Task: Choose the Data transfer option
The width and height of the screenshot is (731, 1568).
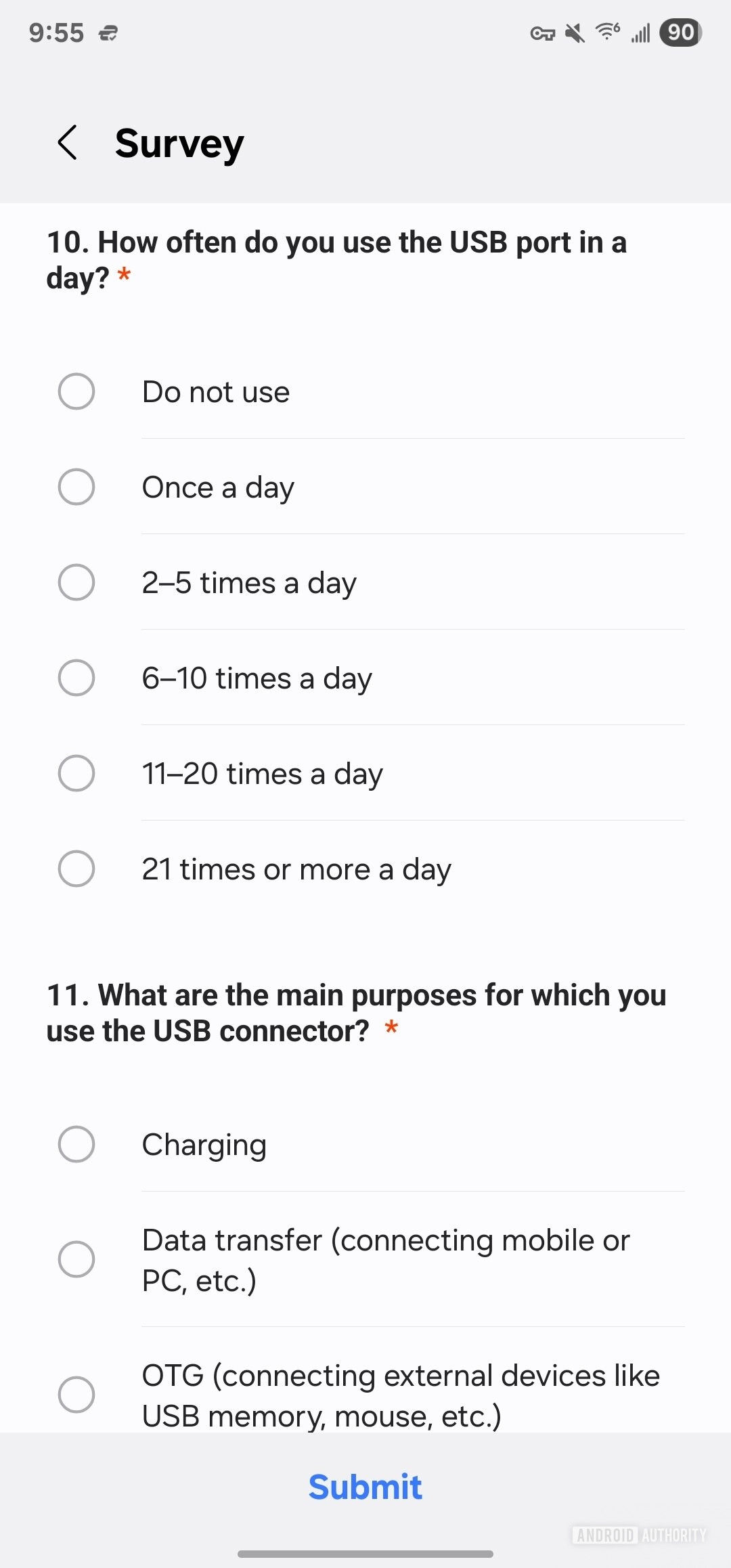Action: pyautogui.click(x=76, y=1259)
